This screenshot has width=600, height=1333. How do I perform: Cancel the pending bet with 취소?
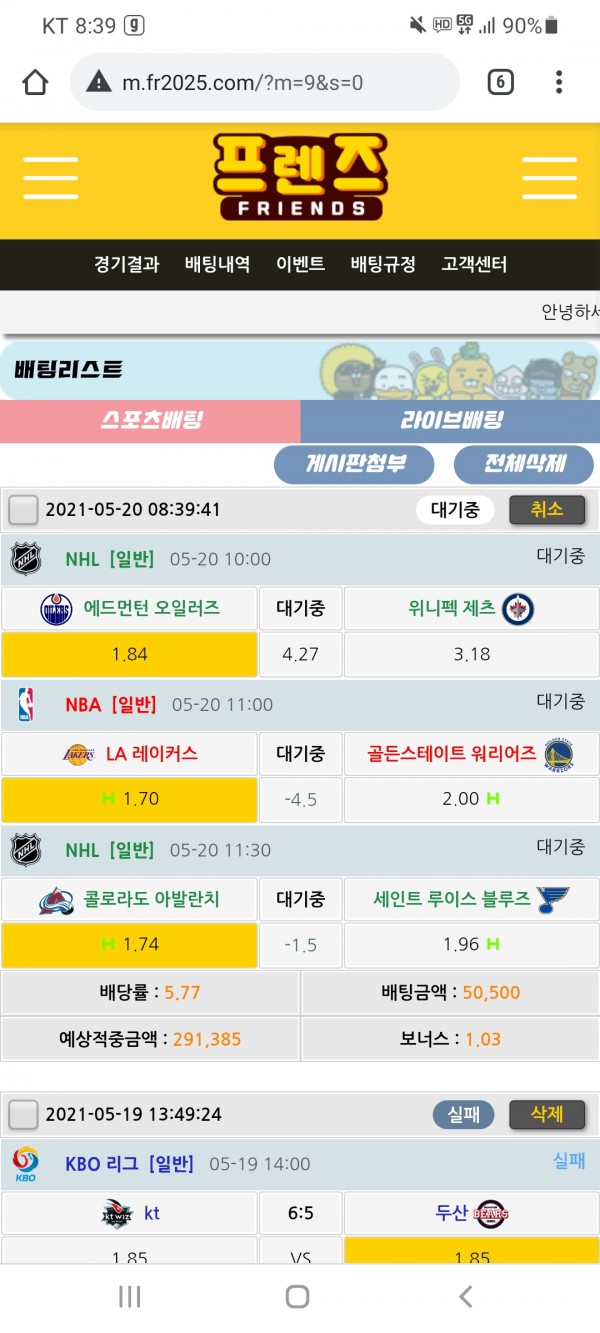pyautogui.click(x=546, y=510)
